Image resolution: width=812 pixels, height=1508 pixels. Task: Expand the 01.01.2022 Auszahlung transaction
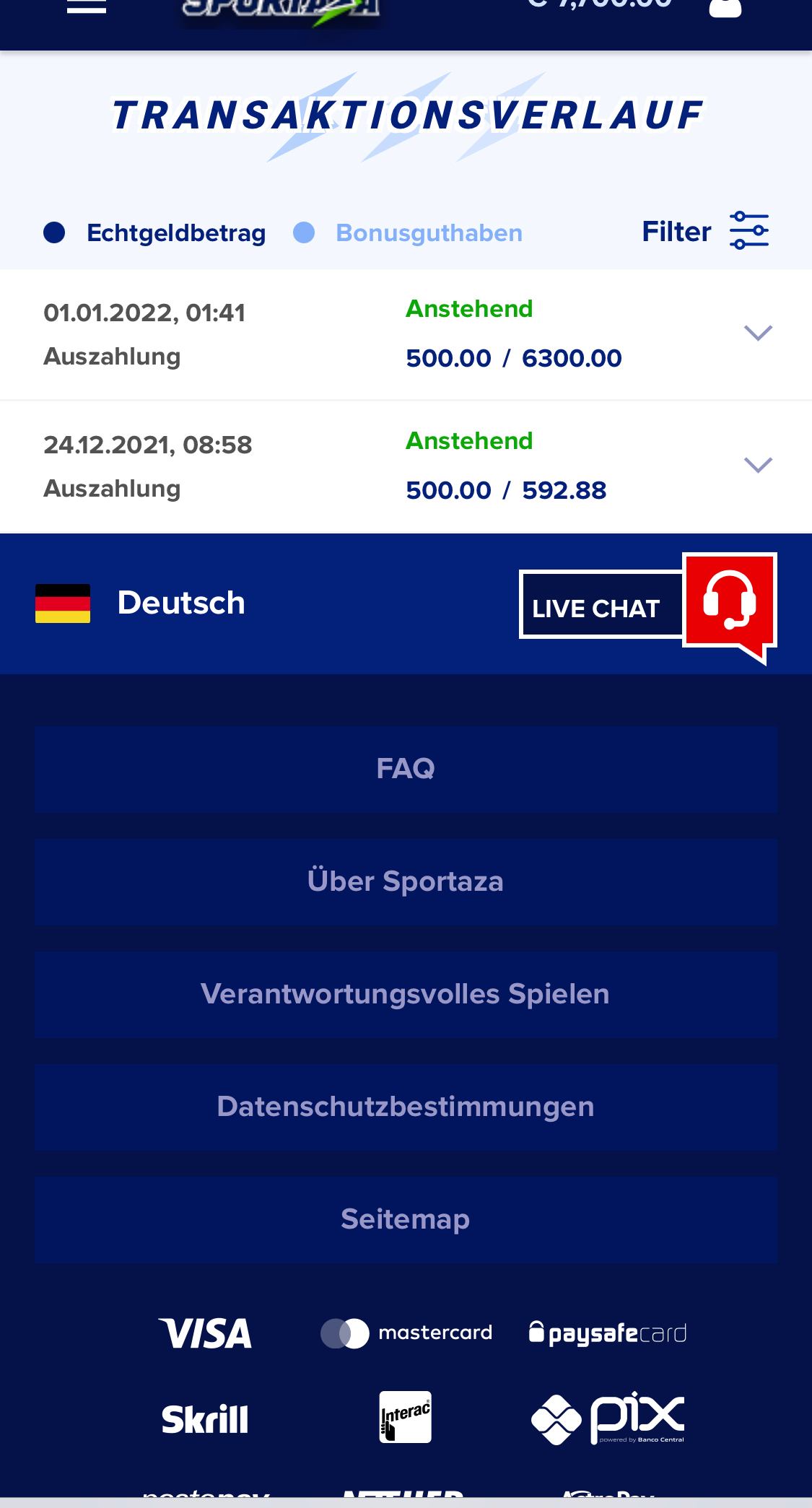[x=758, y=333]
